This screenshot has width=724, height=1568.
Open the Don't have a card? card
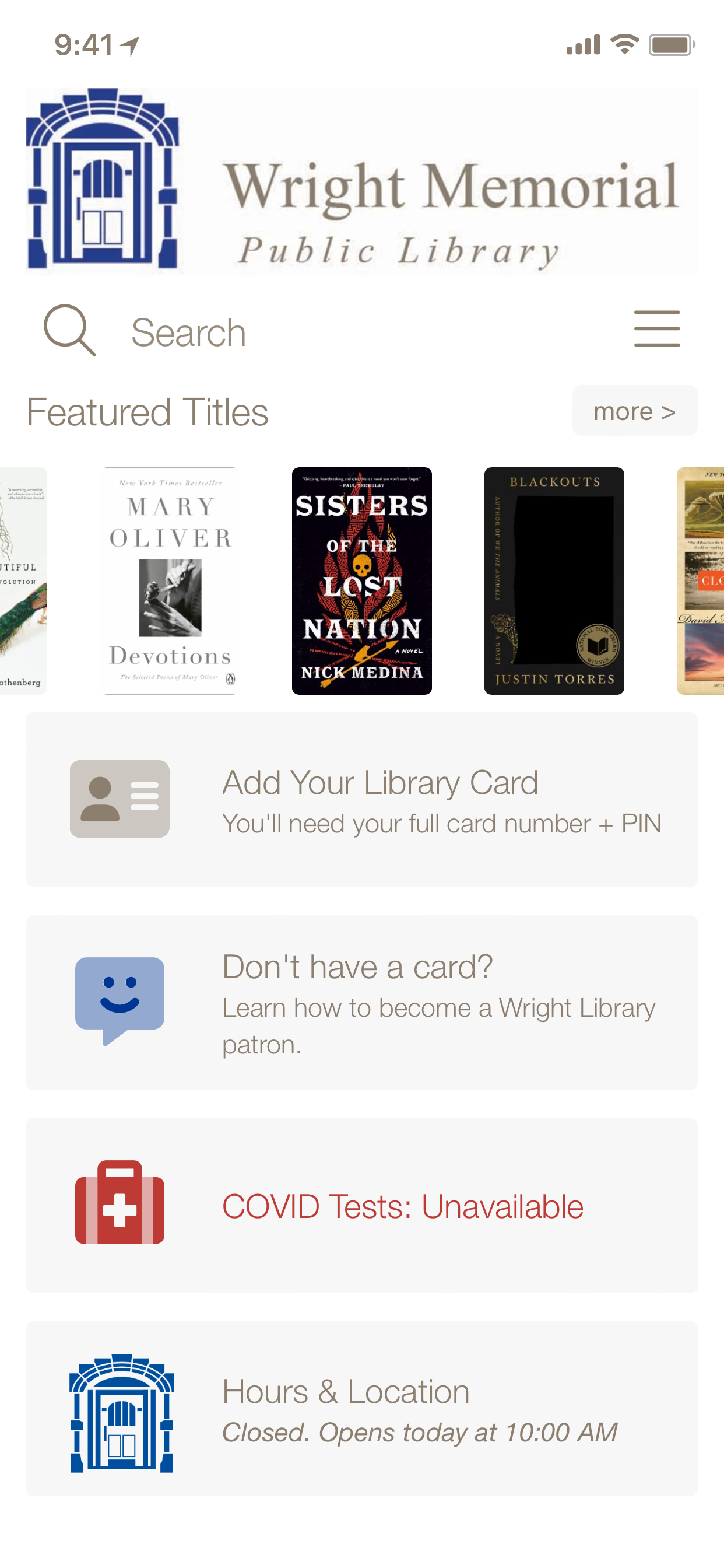pos(361,1002)
